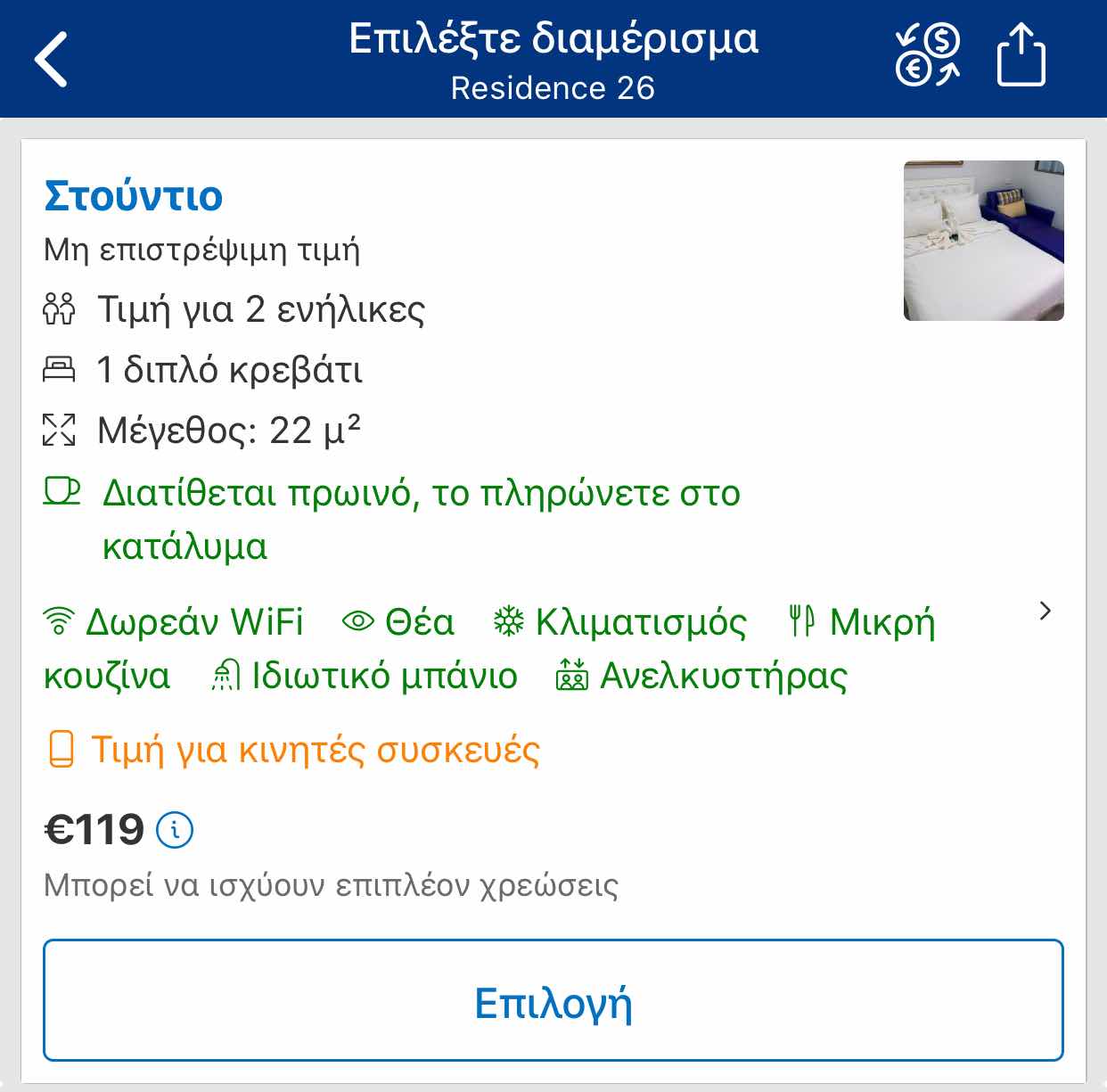The image size is (1107, 1092).
Task: Share the Residence 26 listing
Action: click(1021, 55)
